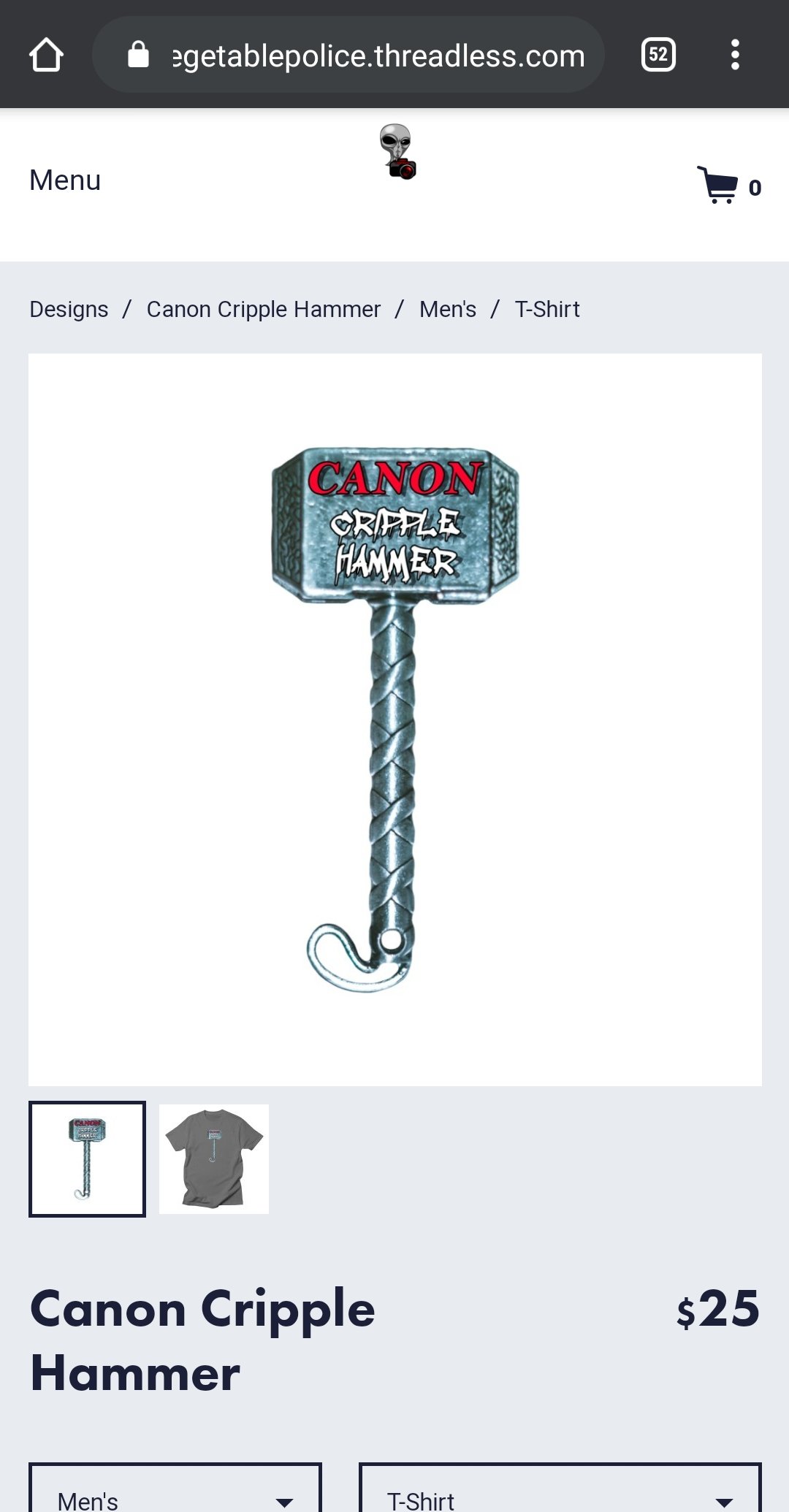Open the Men's breadcrumb link
This screenshot has height=1512, width=789.
click(447, 310)
